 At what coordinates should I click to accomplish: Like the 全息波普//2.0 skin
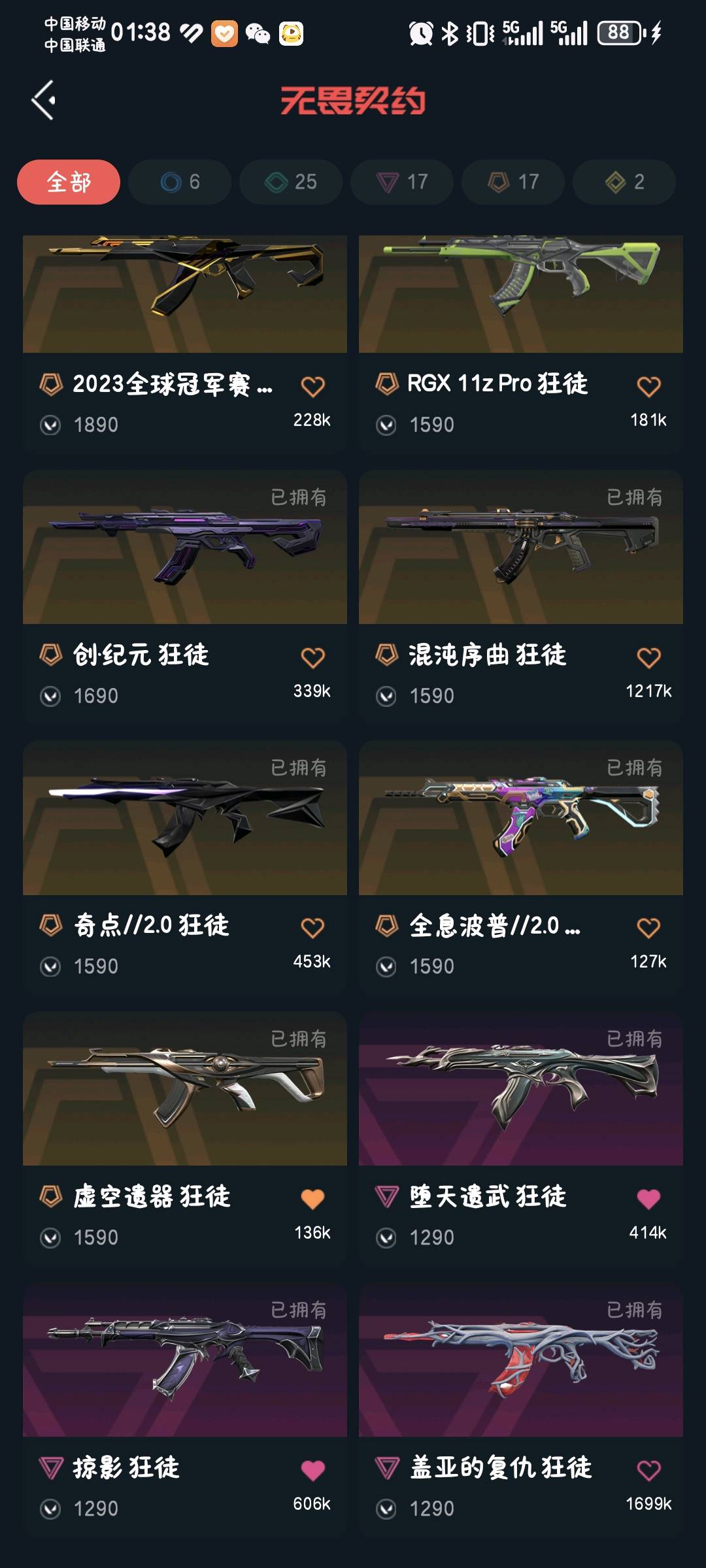[x=648, y=928]
